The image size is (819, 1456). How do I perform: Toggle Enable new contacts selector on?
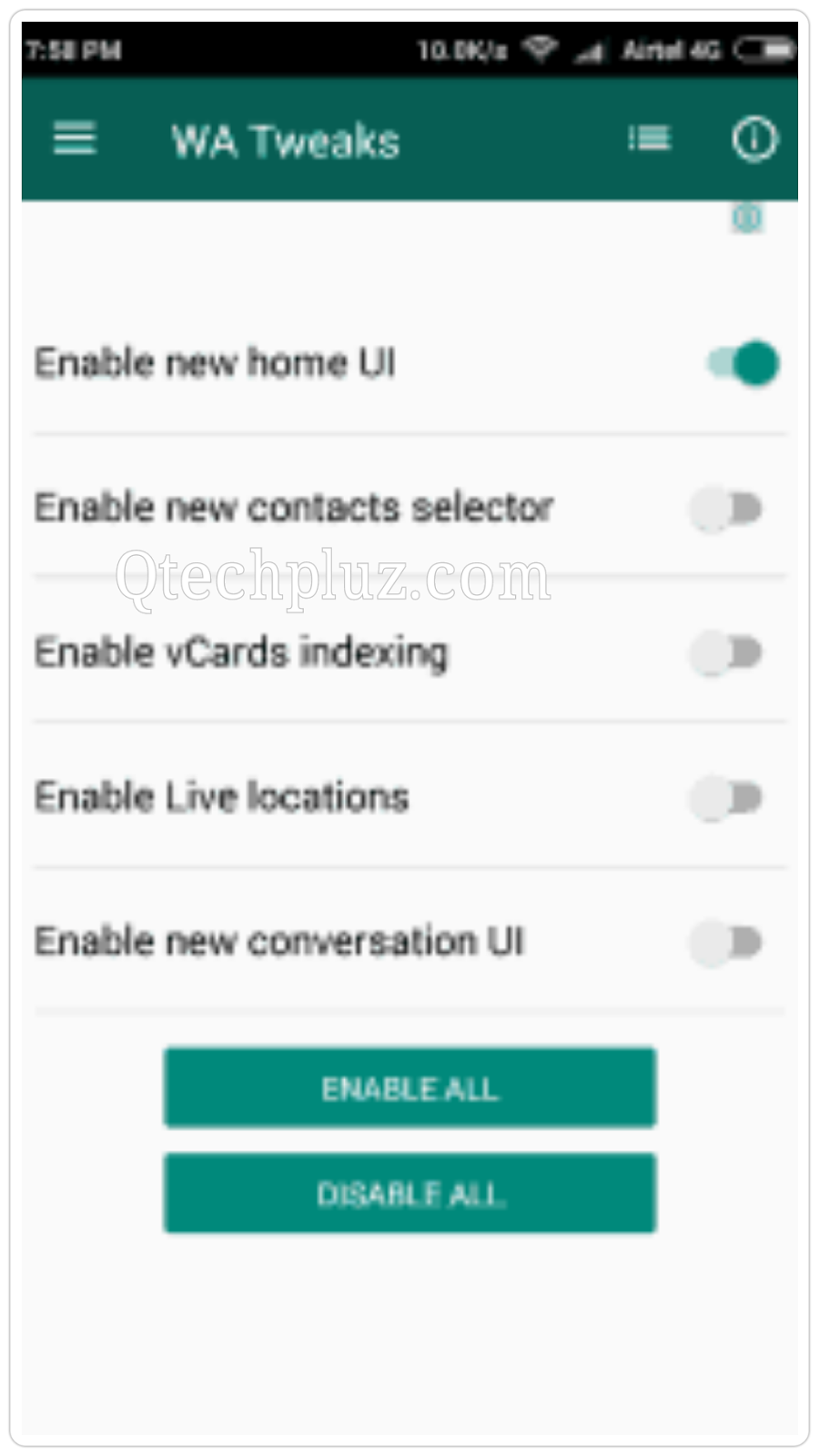click(726, 509)
